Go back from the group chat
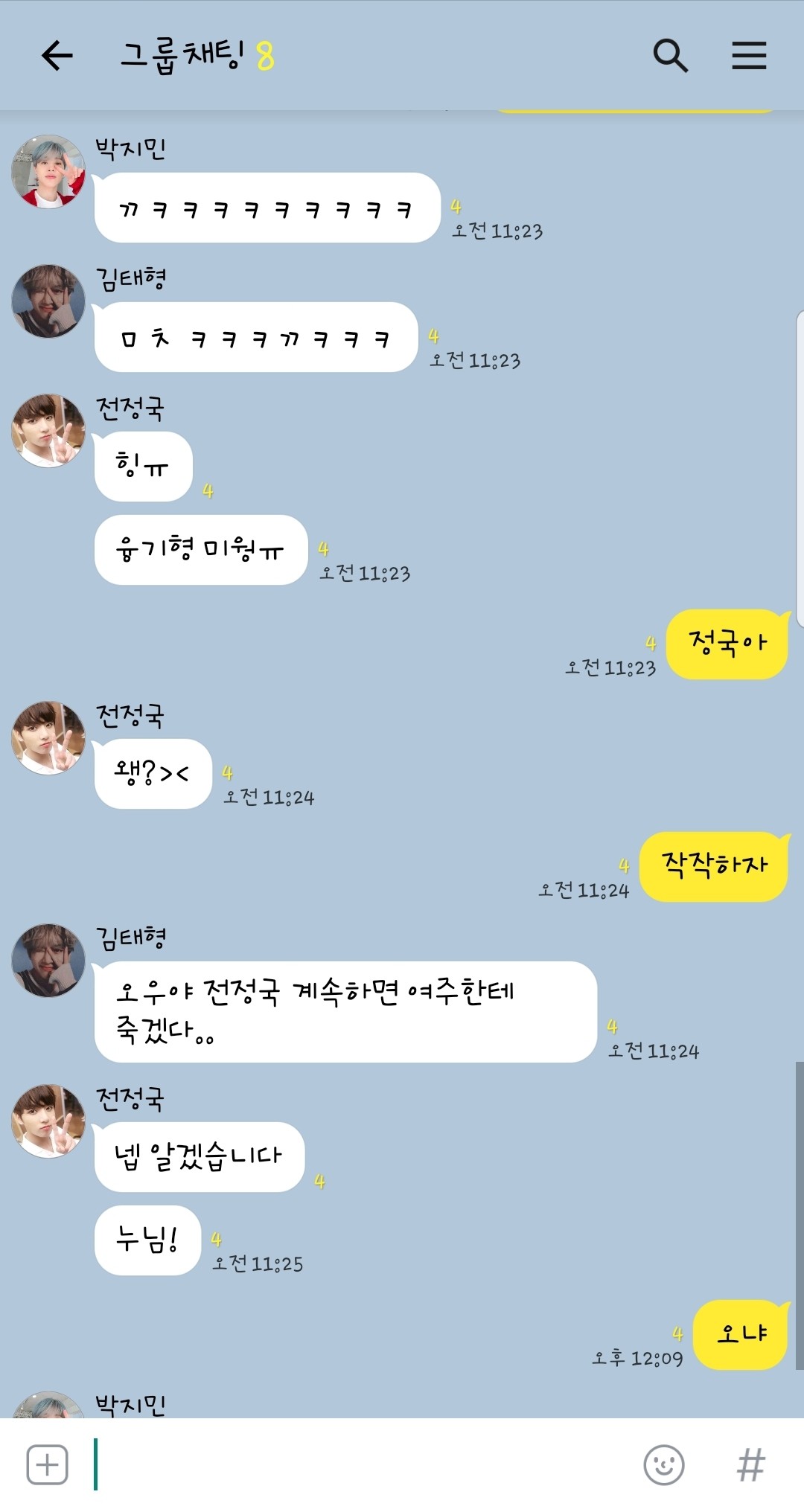 click(57, 56)
